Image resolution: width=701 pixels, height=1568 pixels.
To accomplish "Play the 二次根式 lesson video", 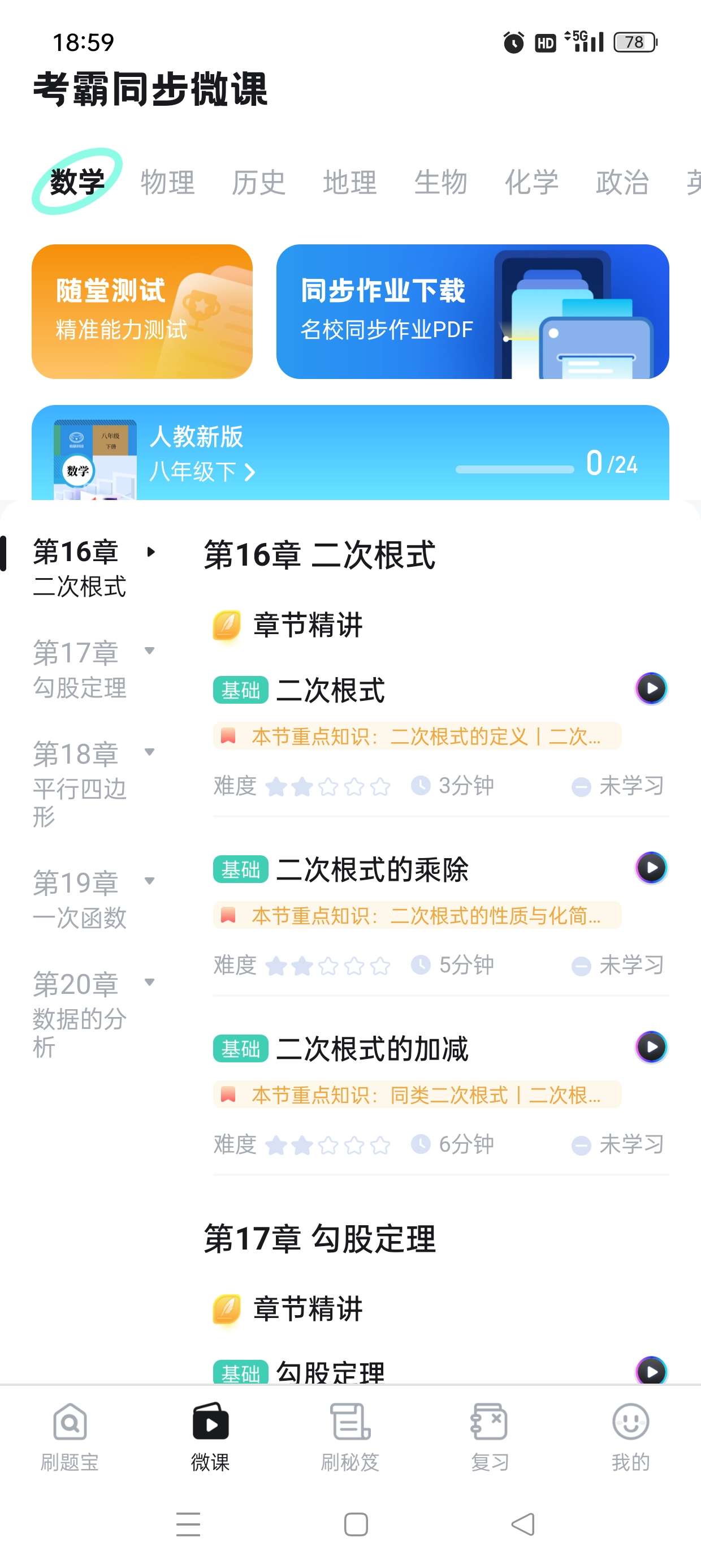I will [x=651, y=688].
